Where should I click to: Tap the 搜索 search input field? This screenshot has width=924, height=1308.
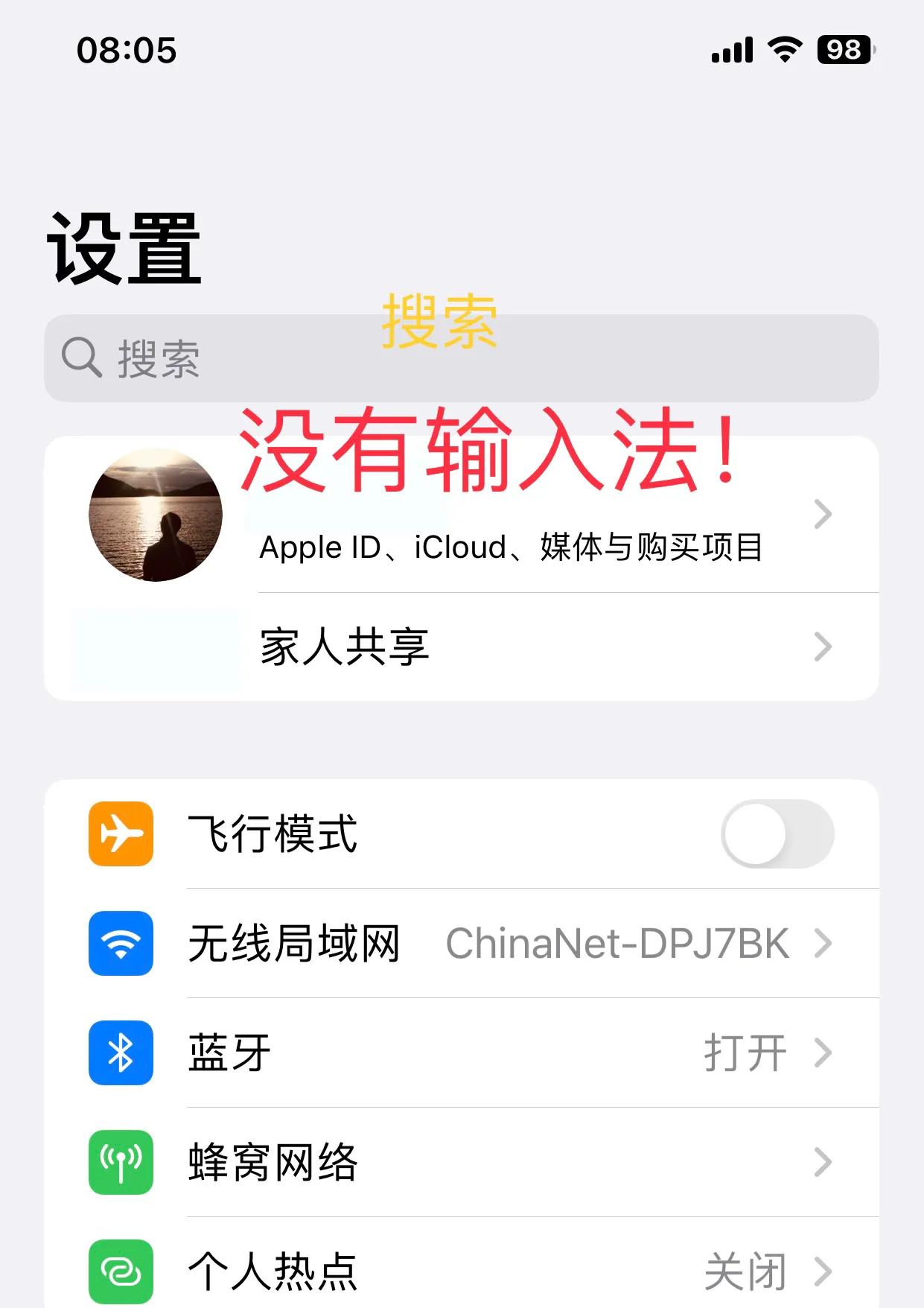click(462, 358)
